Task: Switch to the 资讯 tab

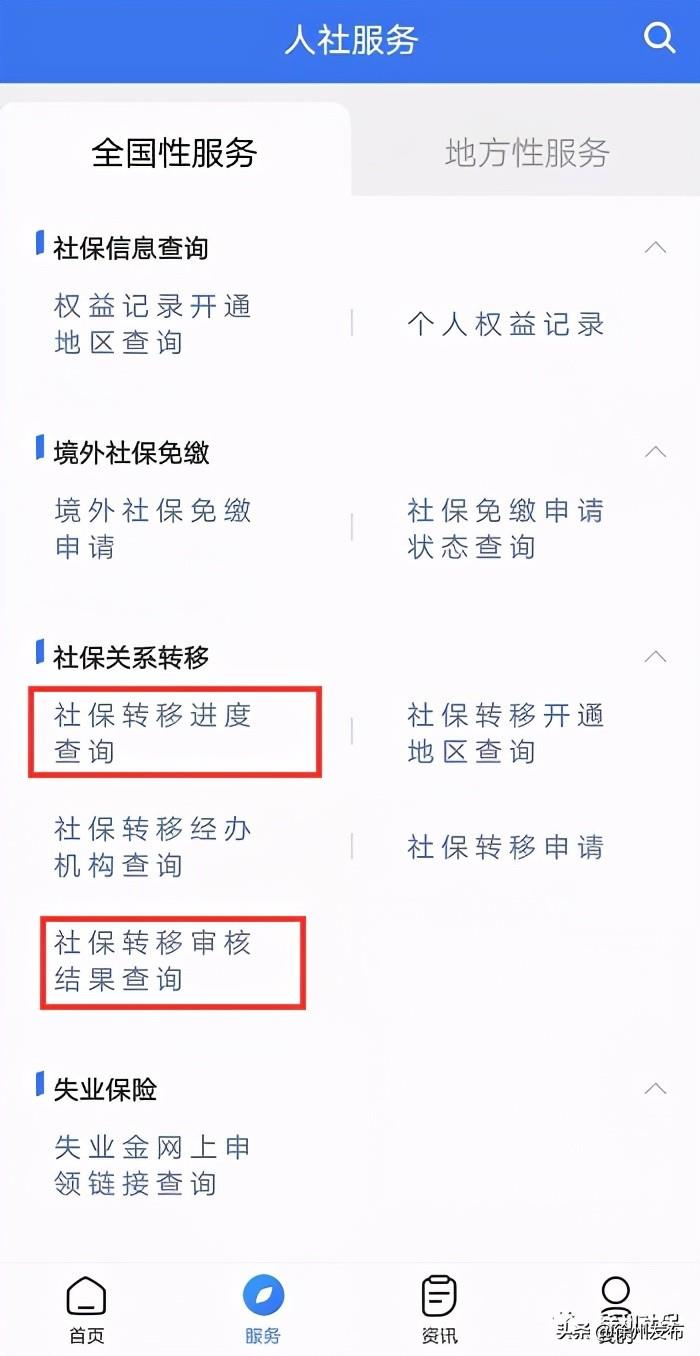Action: 439,1310
